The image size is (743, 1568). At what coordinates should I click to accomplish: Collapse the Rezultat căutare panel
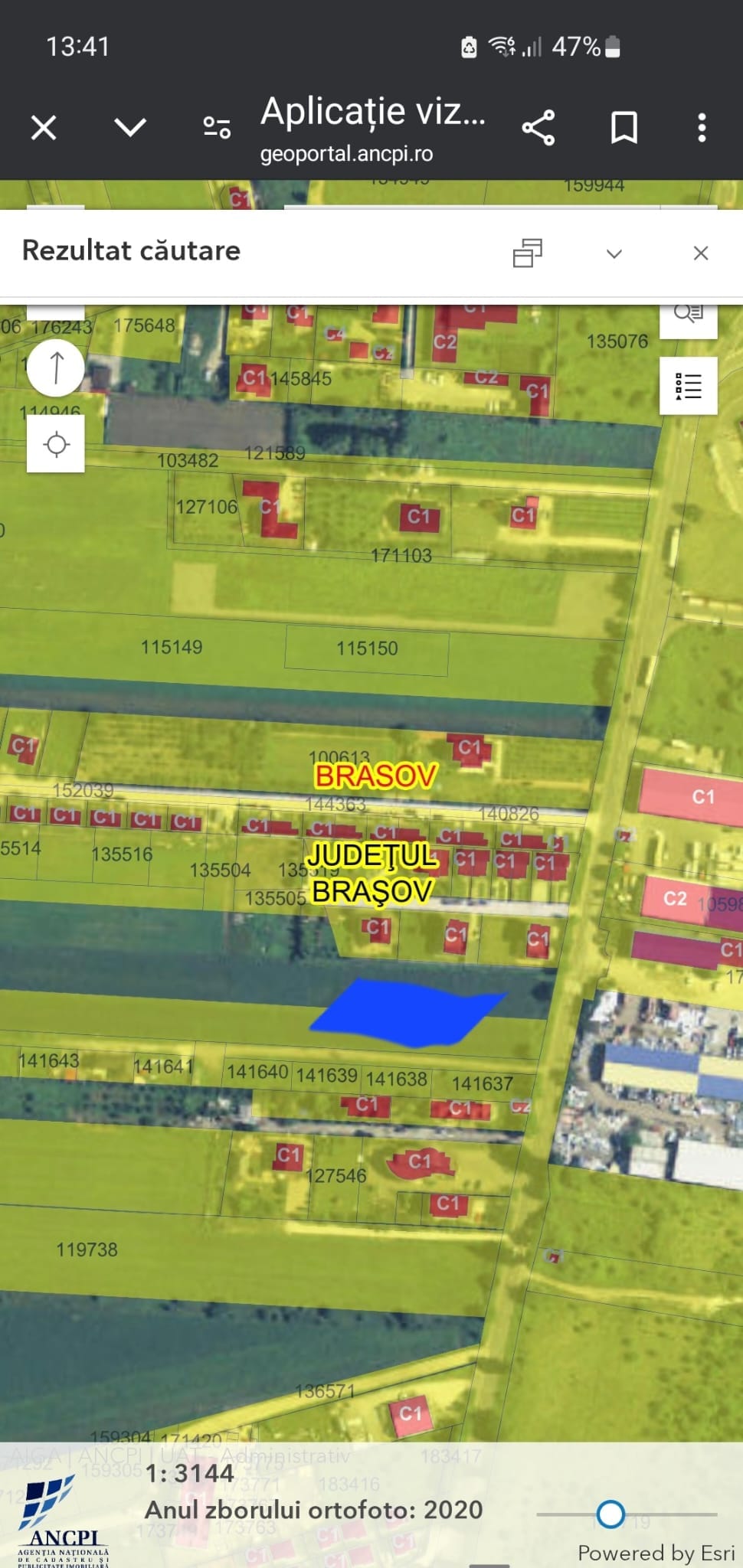[x=614, y=253]
